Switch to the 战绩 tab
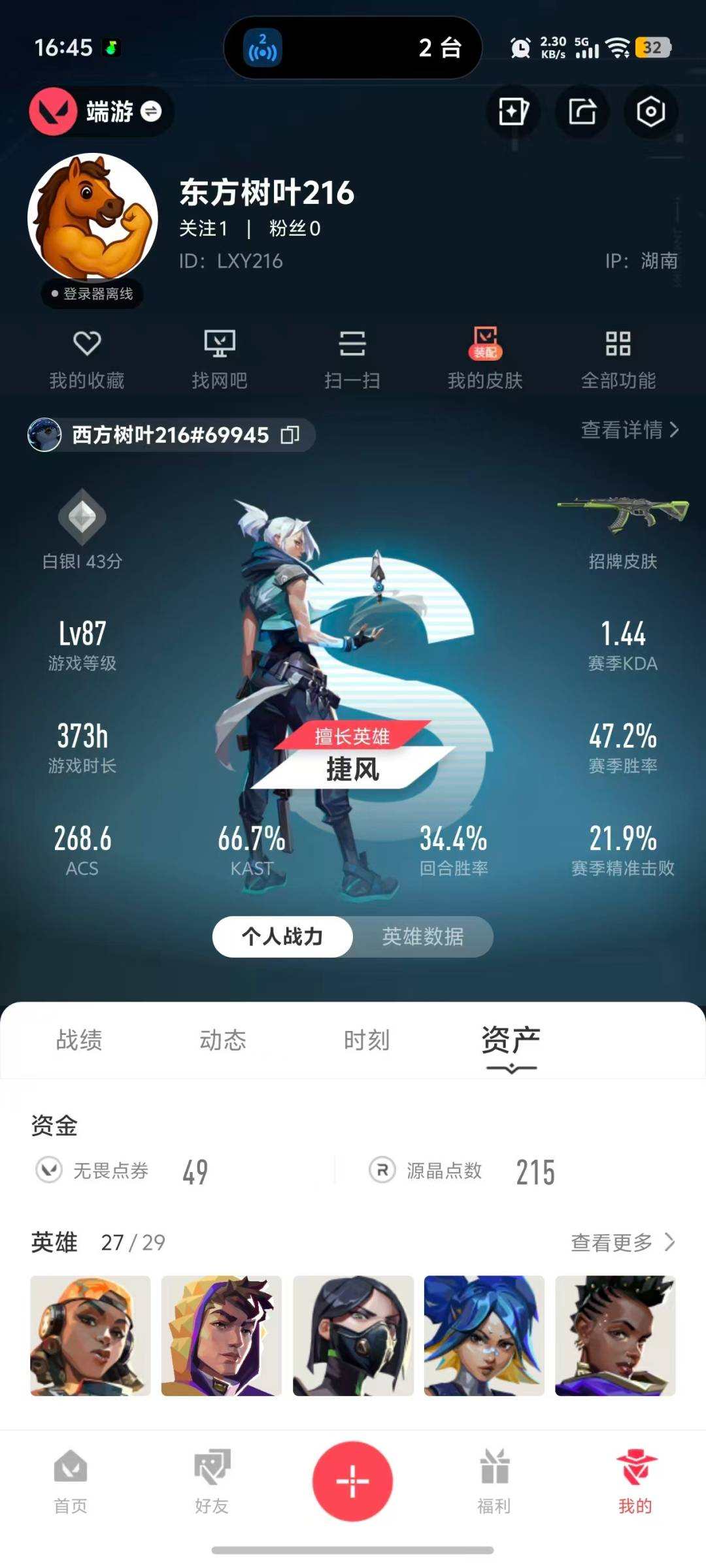 78,1040
